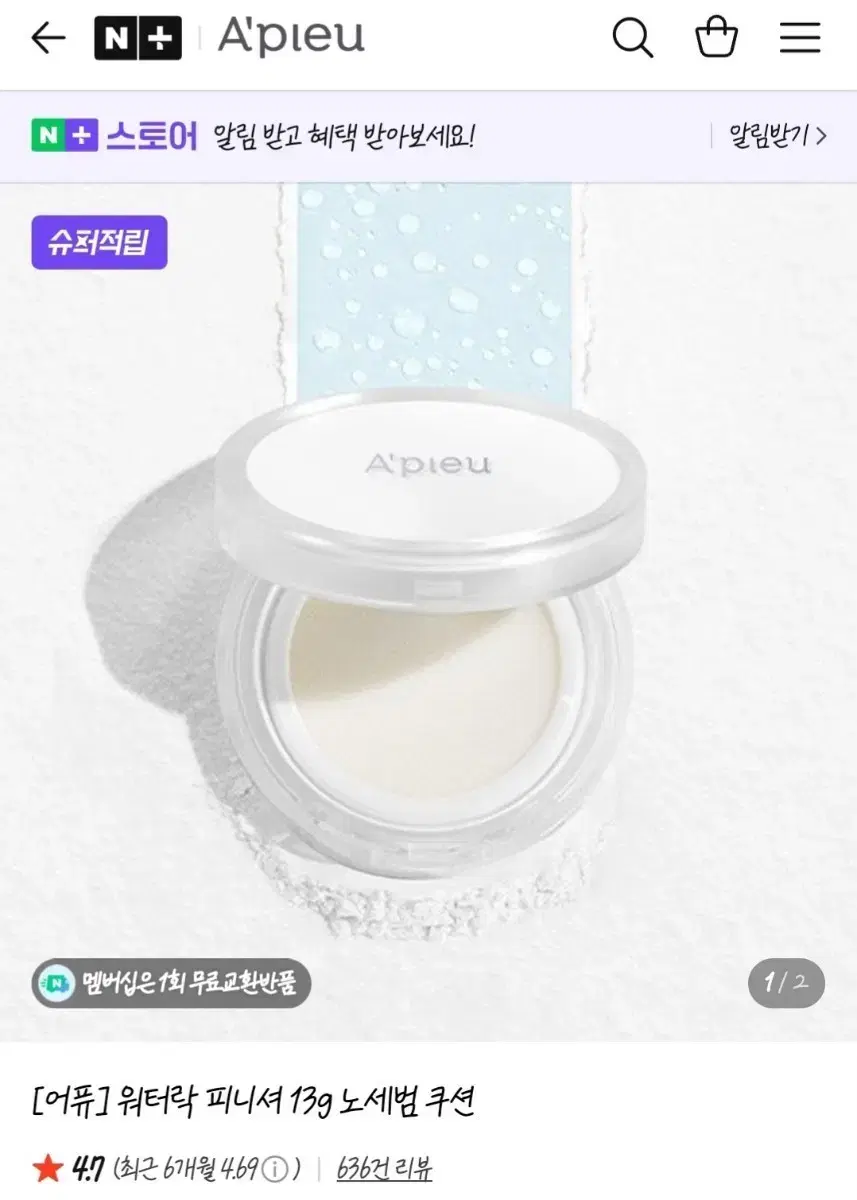Image resolution: width=857 pixels, height=1200 pixels.
Task: Open the shopping bag icon
Action: [716, 38]
